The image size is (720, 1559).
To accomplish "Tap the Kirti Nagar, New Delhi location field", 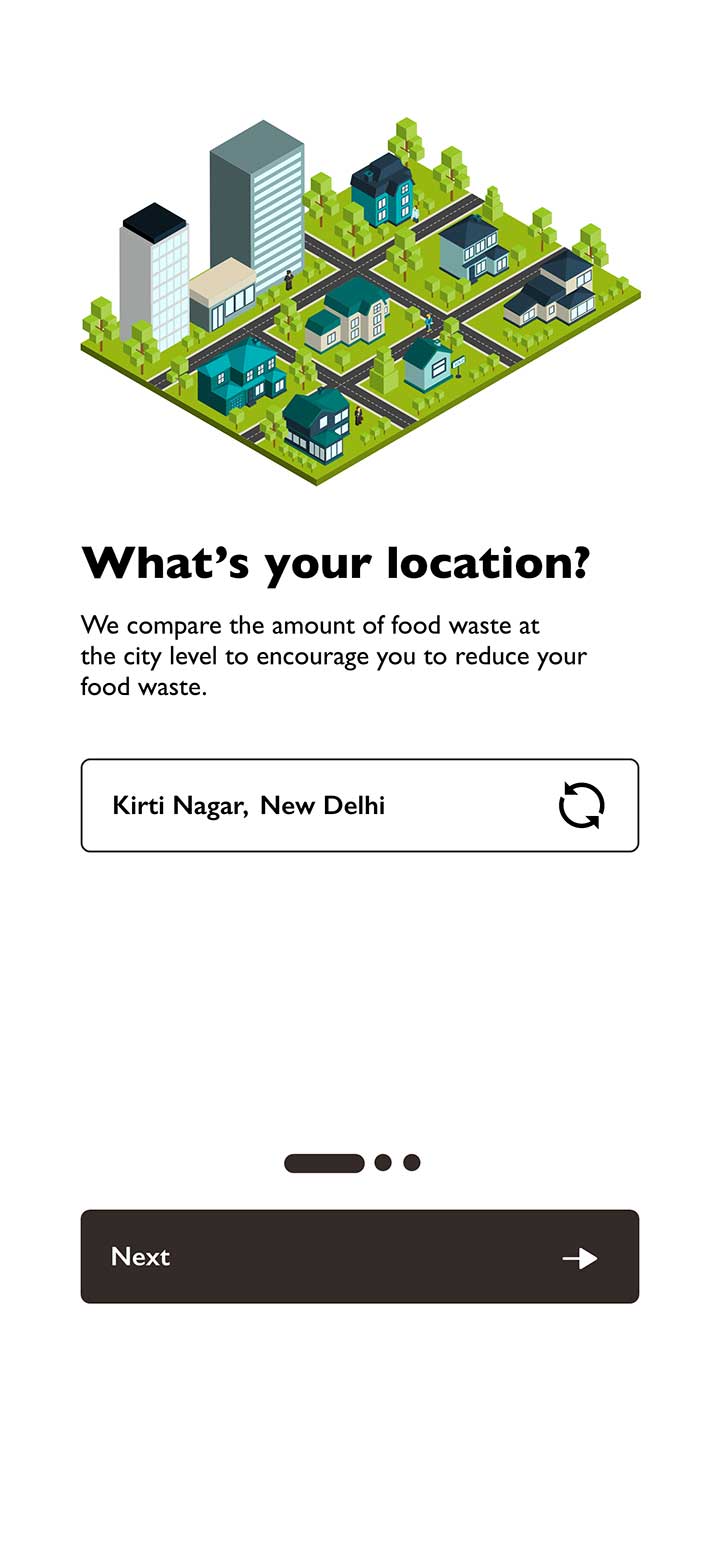I will click(300, 806).
